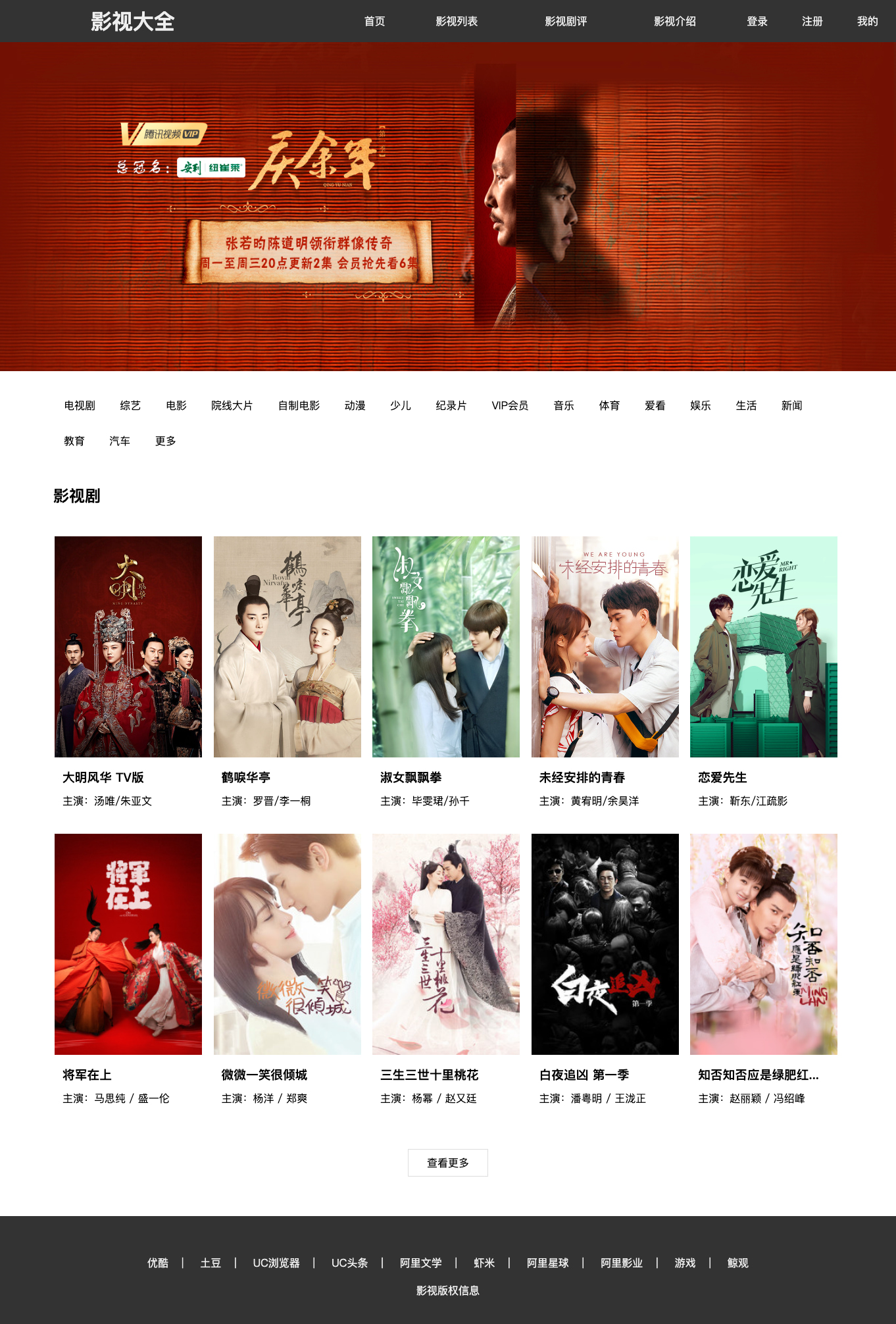Open 微微一笑很倾城 card
Screen dimensions: 896x1324
pos(287,944)
